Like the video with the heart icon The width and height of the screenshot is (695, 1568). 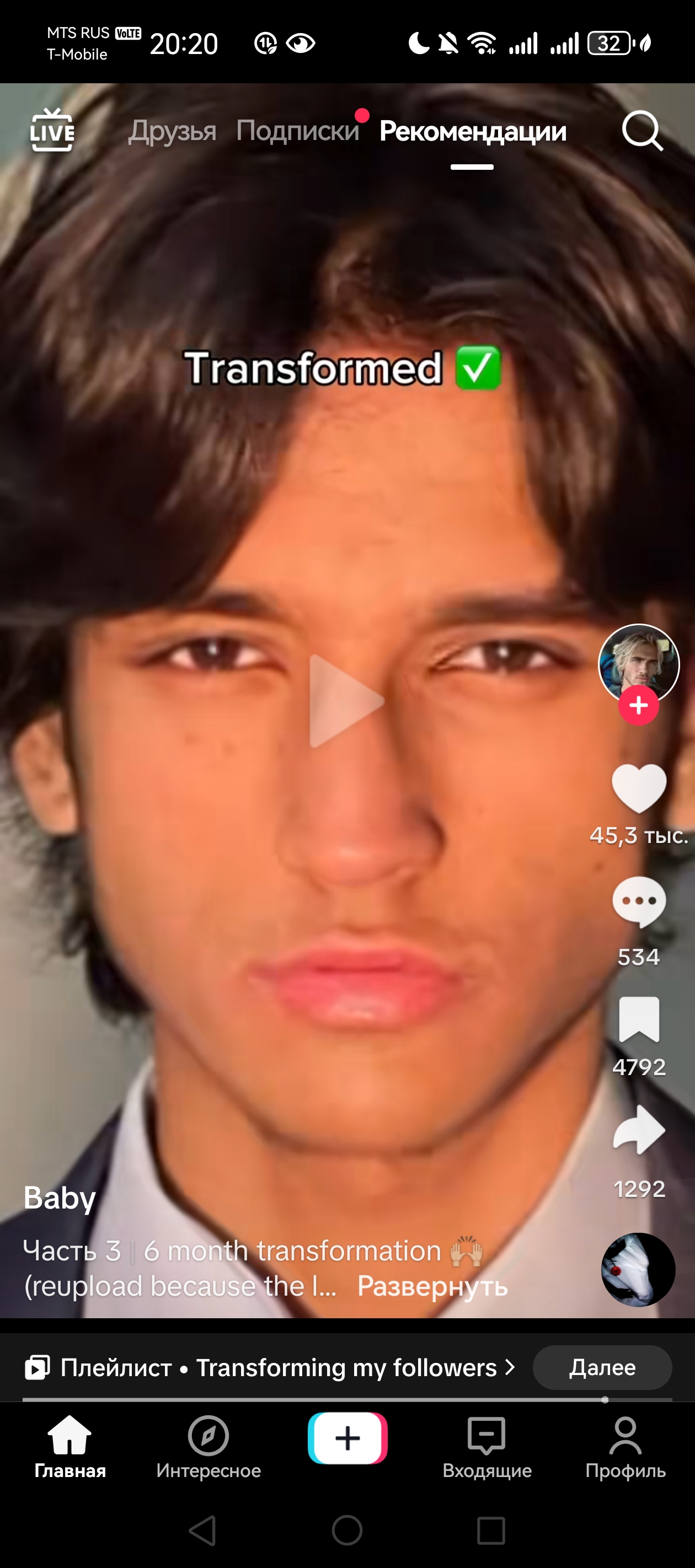[638, 788]
